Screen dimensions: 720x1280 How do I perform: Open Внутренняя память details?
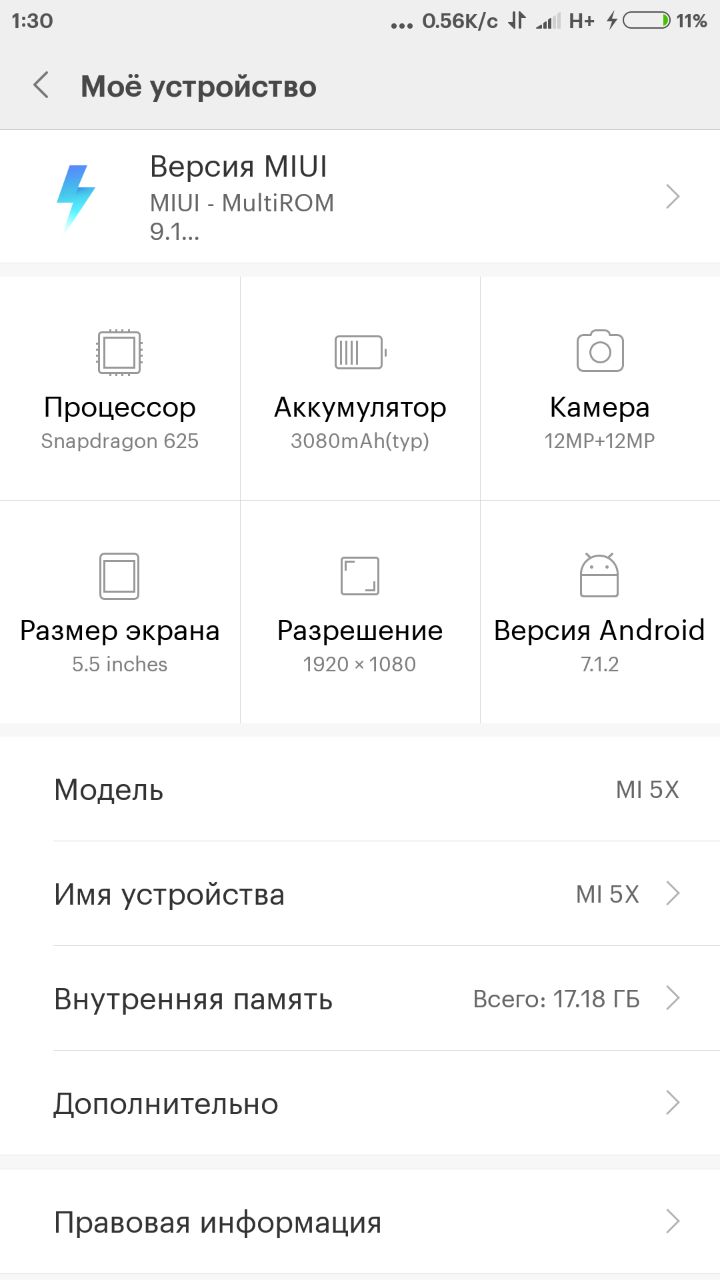coord(360,998)
